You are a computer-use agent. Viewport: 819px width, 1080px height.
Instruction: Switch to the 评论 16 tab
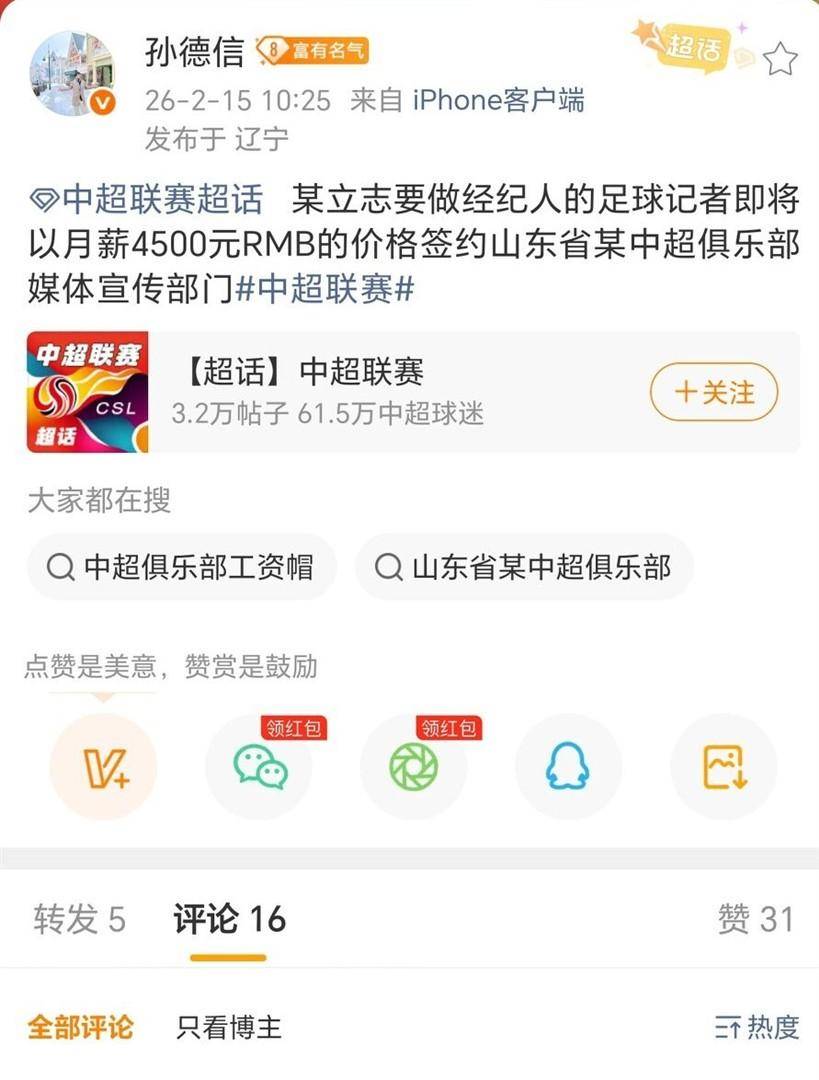pos(229,919)
